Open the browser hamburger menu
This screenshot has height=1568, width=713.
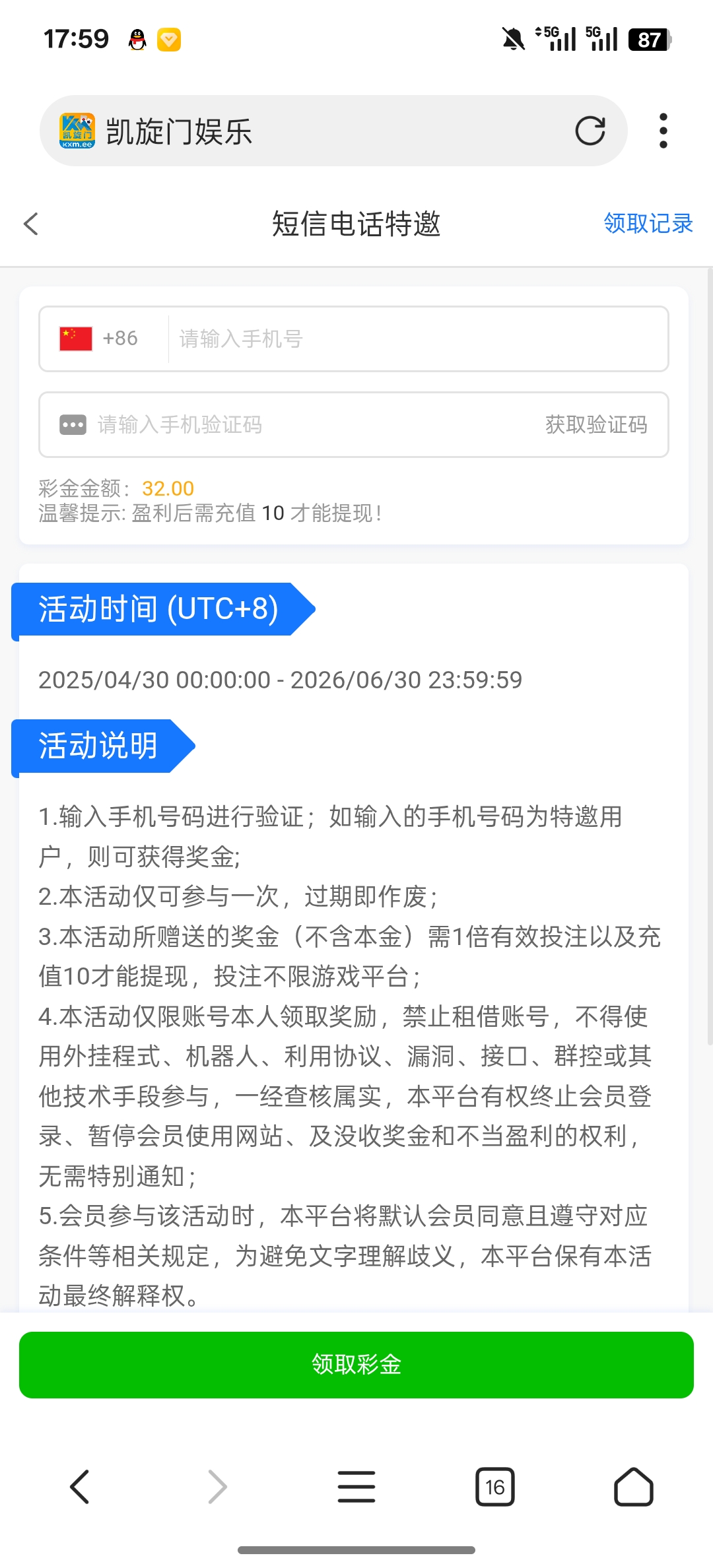(x=356, y=1487)
